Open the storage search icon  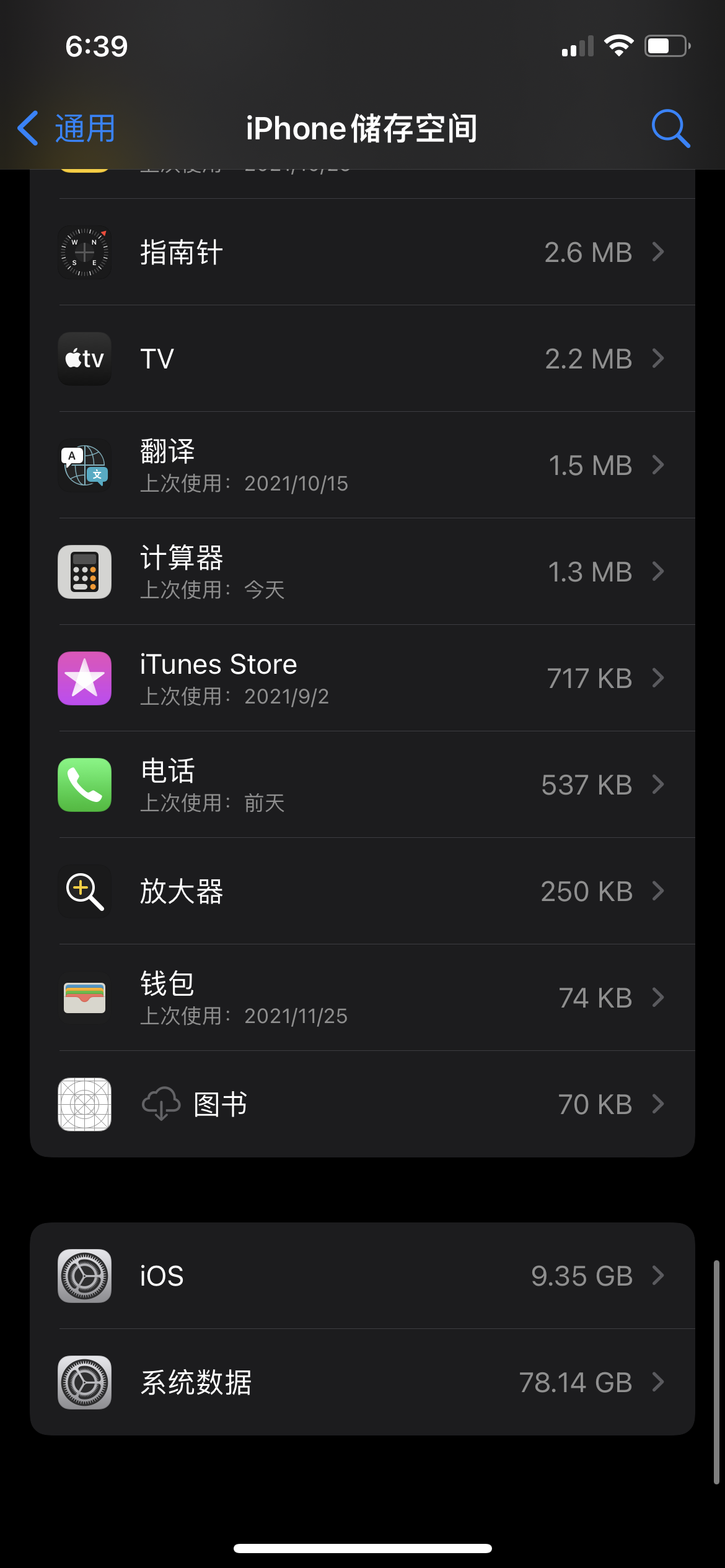(670, 129)
